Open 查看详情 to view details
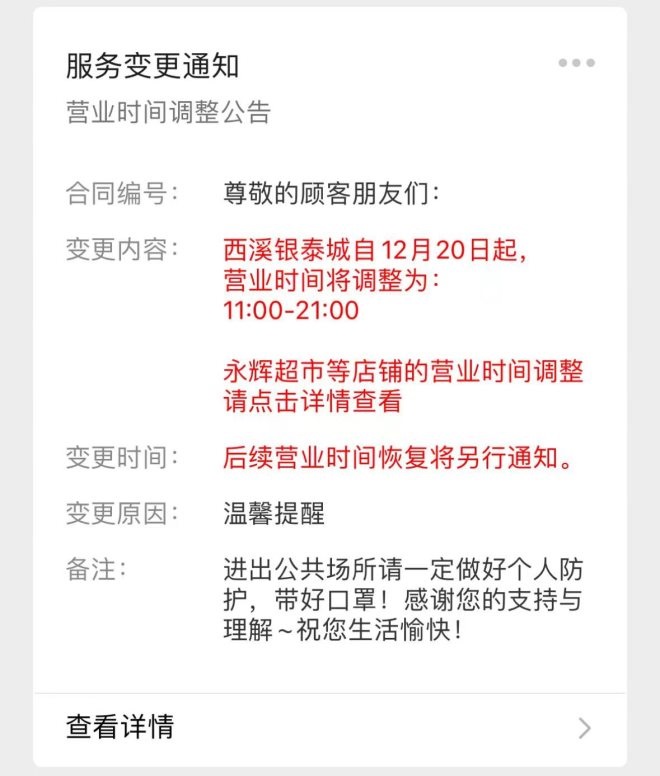This screenshot has height=776, width=660. pos(329,727)
